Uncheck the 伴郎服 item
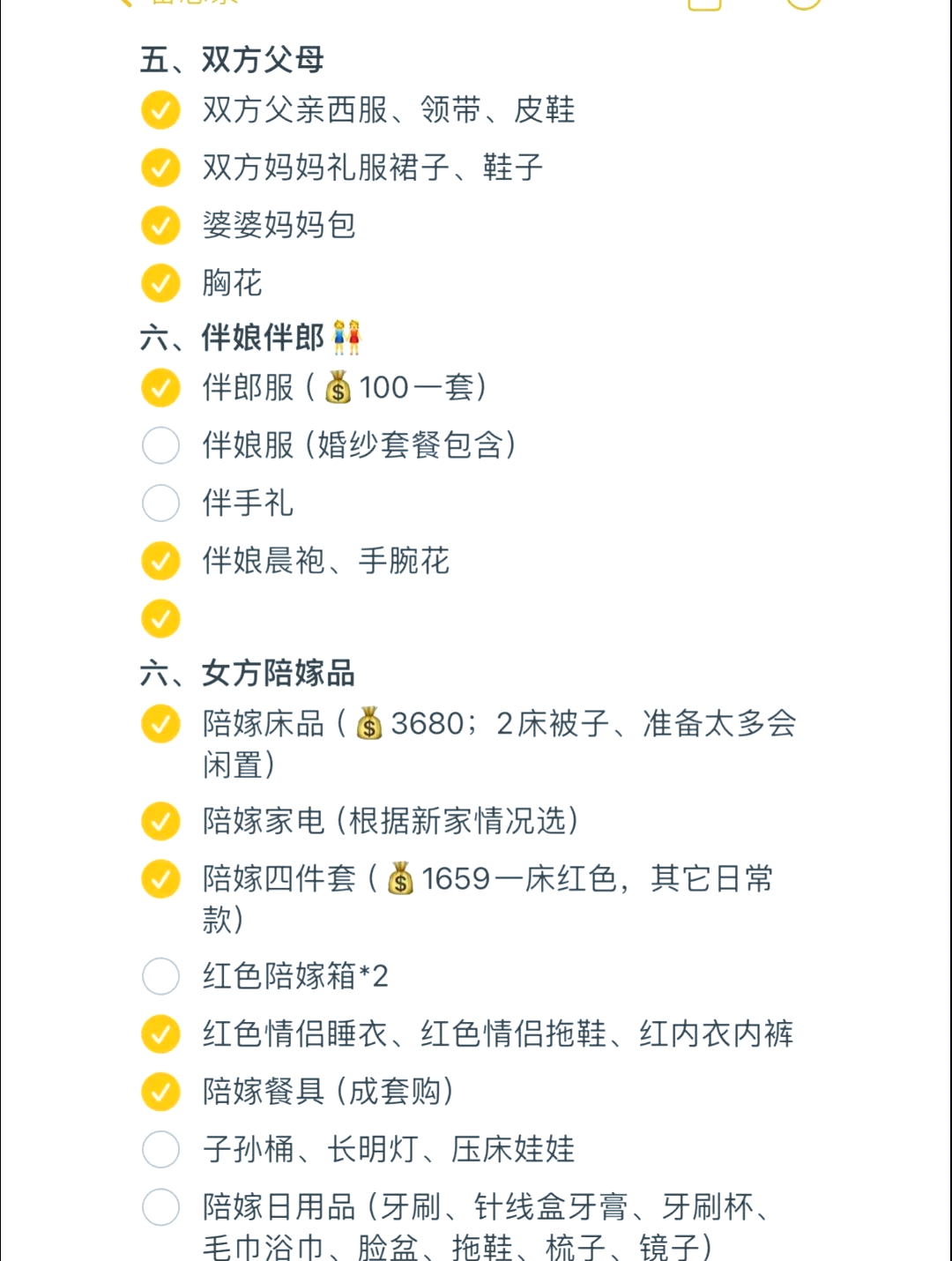Image resolution: width=952 pixels, height=1261 pixels. 160,388
